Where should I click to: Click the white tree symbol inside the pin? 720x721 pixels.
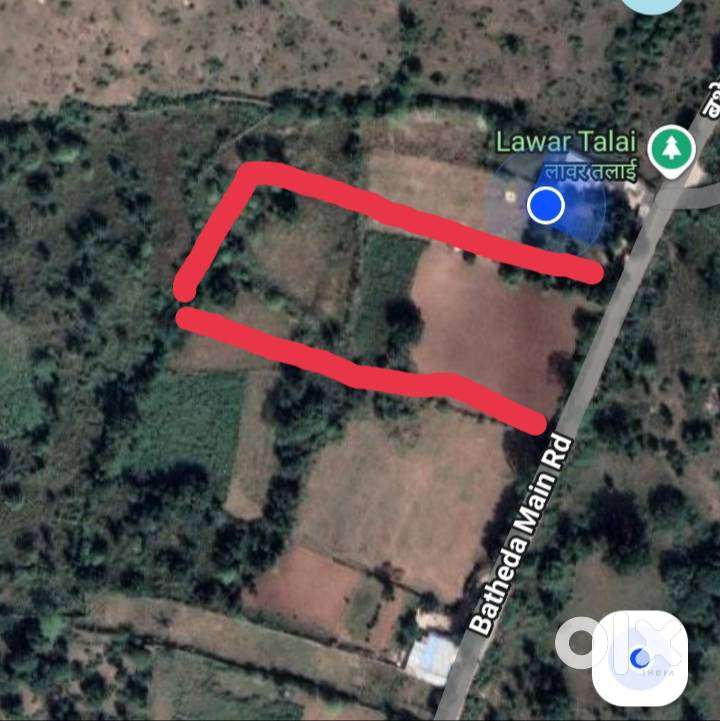click(672, 147)
